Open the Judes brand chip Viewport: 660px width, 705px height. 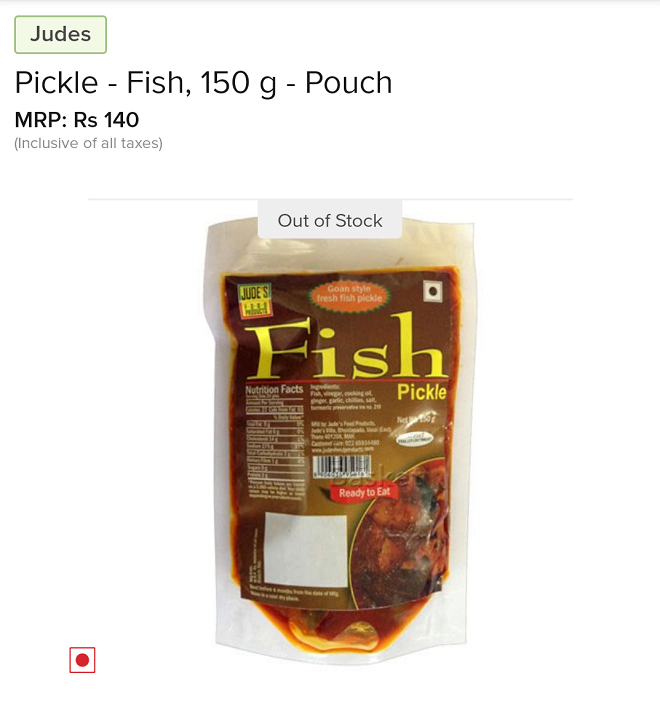pyautogui.click(x=60, y=35)
